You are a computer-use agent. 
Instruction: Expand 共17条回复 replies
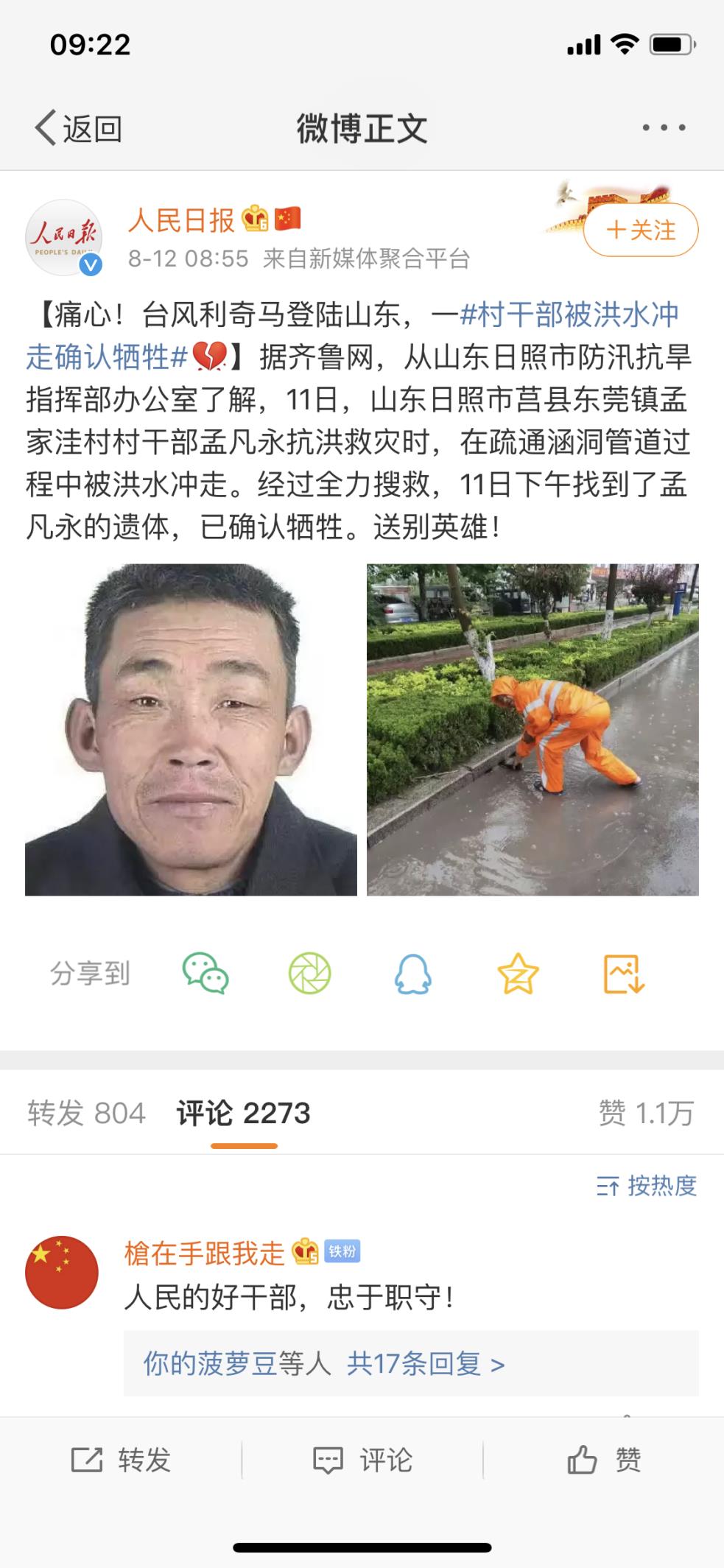coord(426,1364)
